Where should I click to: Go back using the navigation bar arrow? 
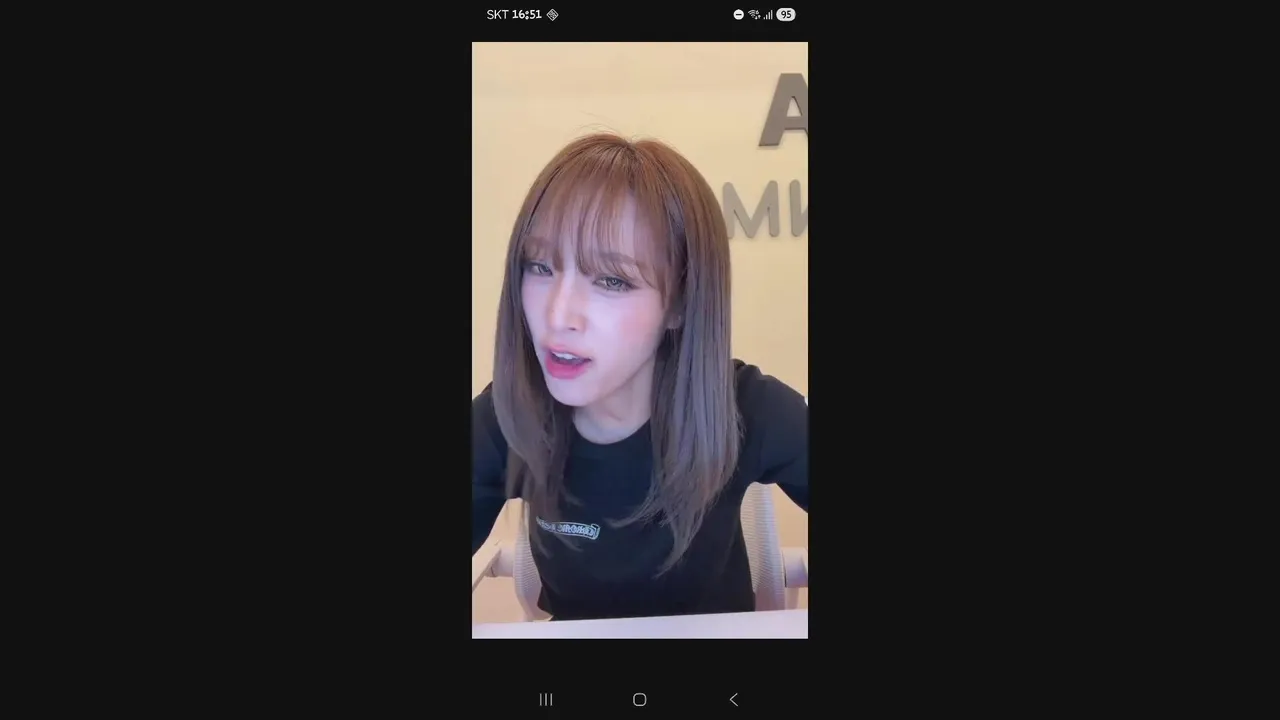tap(733, 700)
